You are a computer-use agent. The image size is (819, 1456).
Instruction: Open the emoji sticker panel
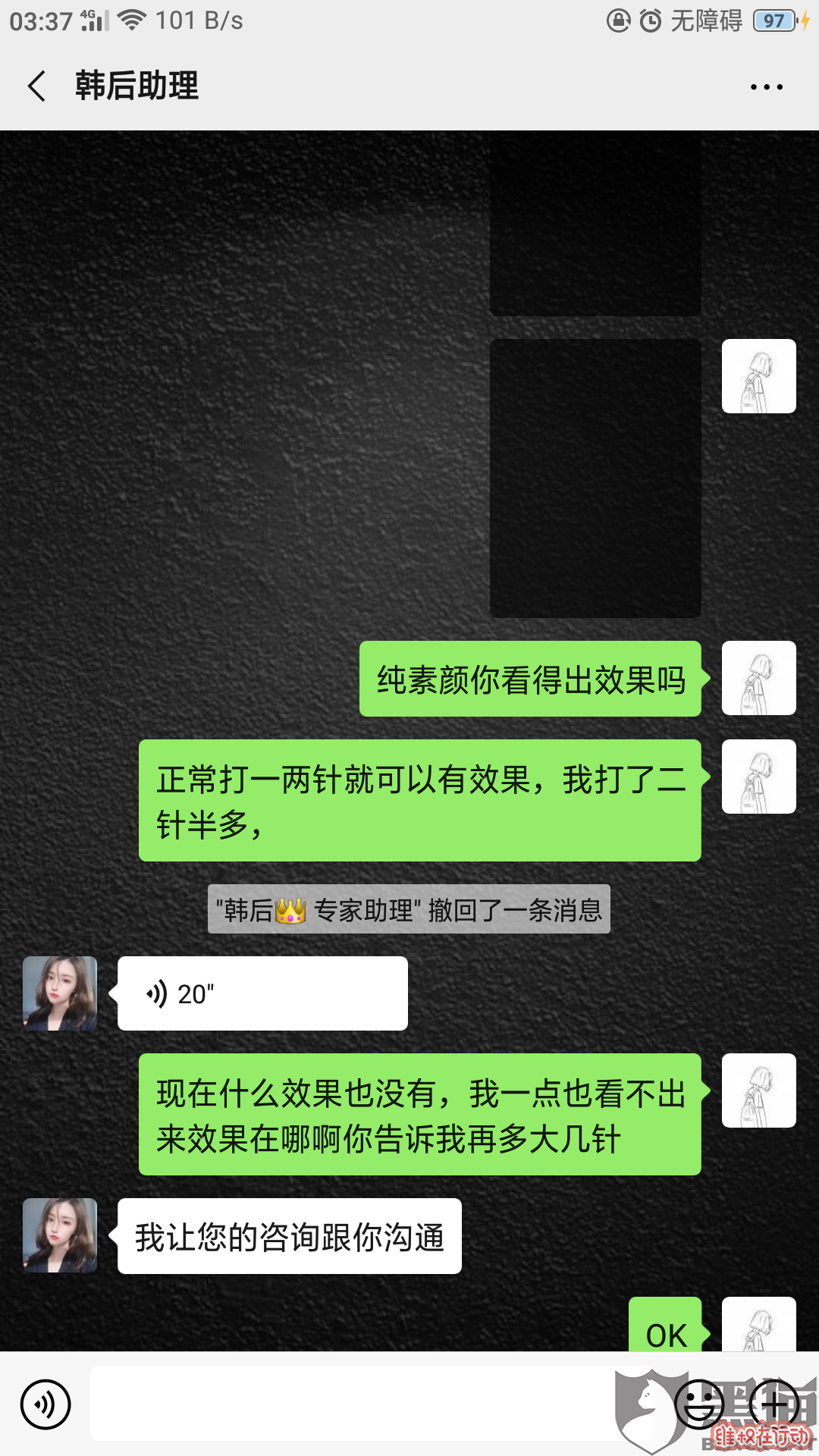(699, 1404)
